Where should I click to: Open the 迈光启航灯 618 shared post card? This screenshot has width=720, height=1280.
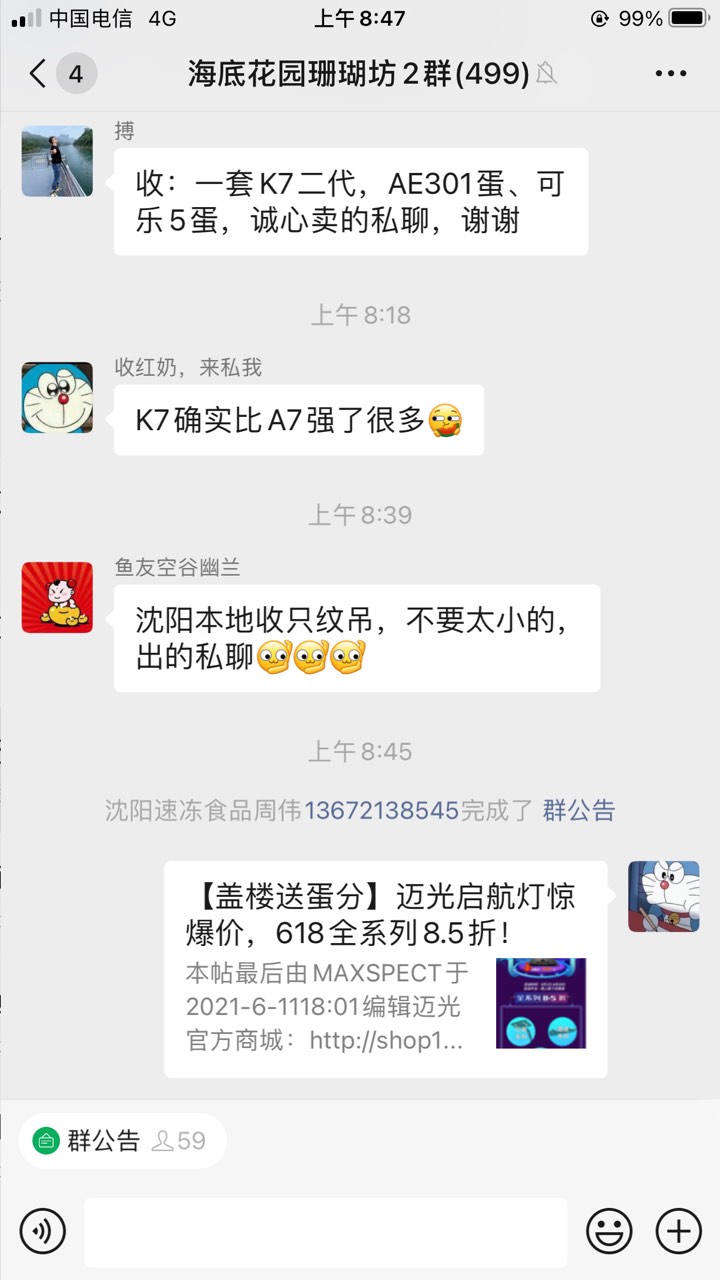[385, 969]
